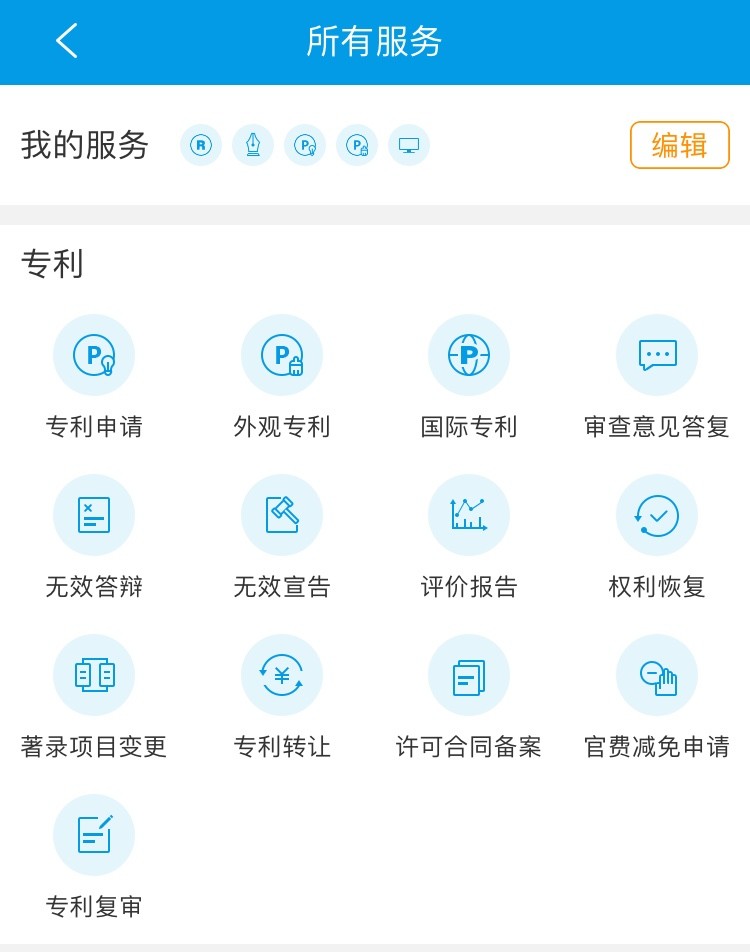750x952 pixels.
Task: Open 专利复审 service
Action: click(94, 835)
